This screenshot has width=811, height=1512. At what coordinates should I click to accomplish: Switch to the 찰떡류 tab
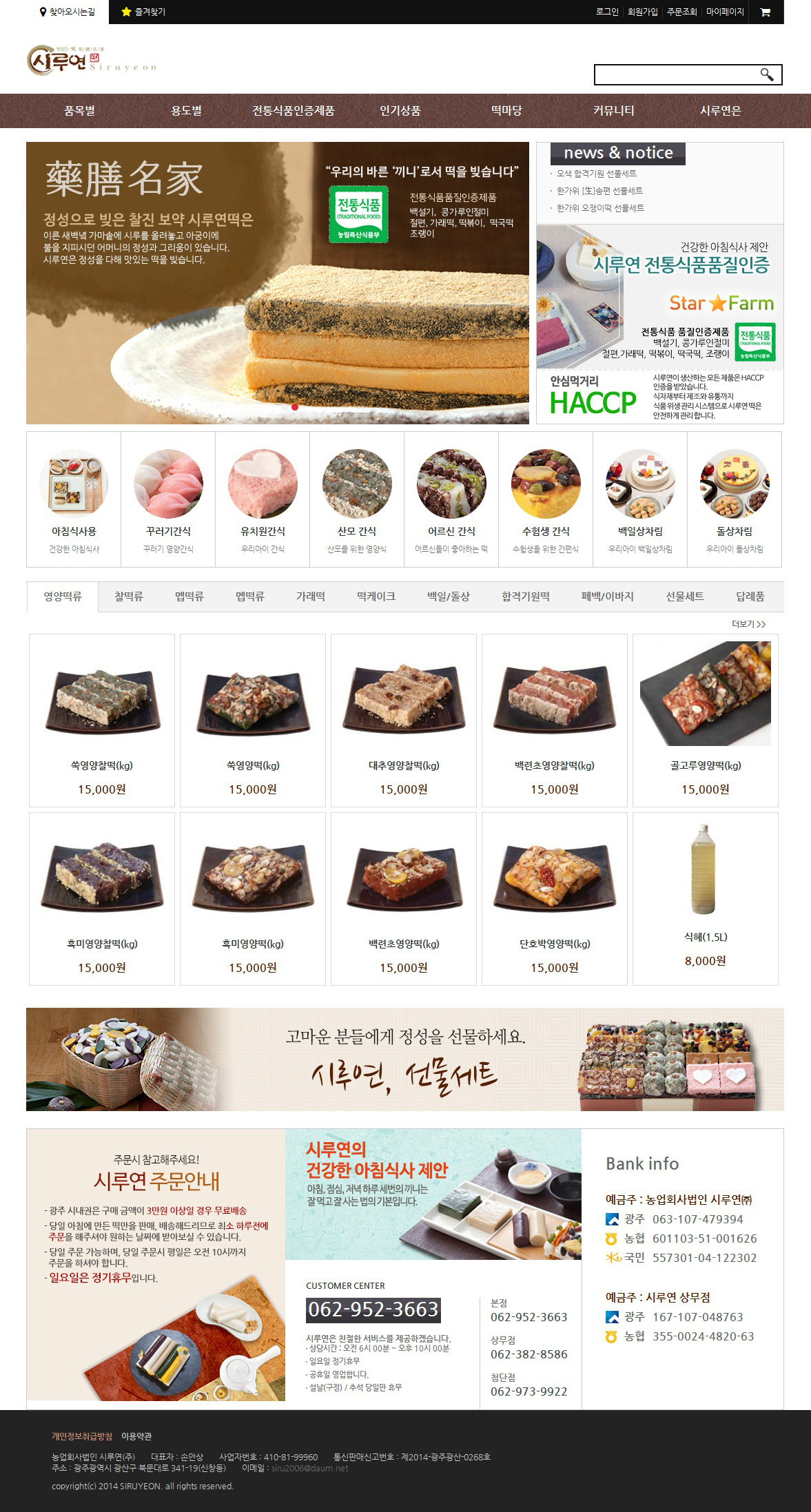129,597
